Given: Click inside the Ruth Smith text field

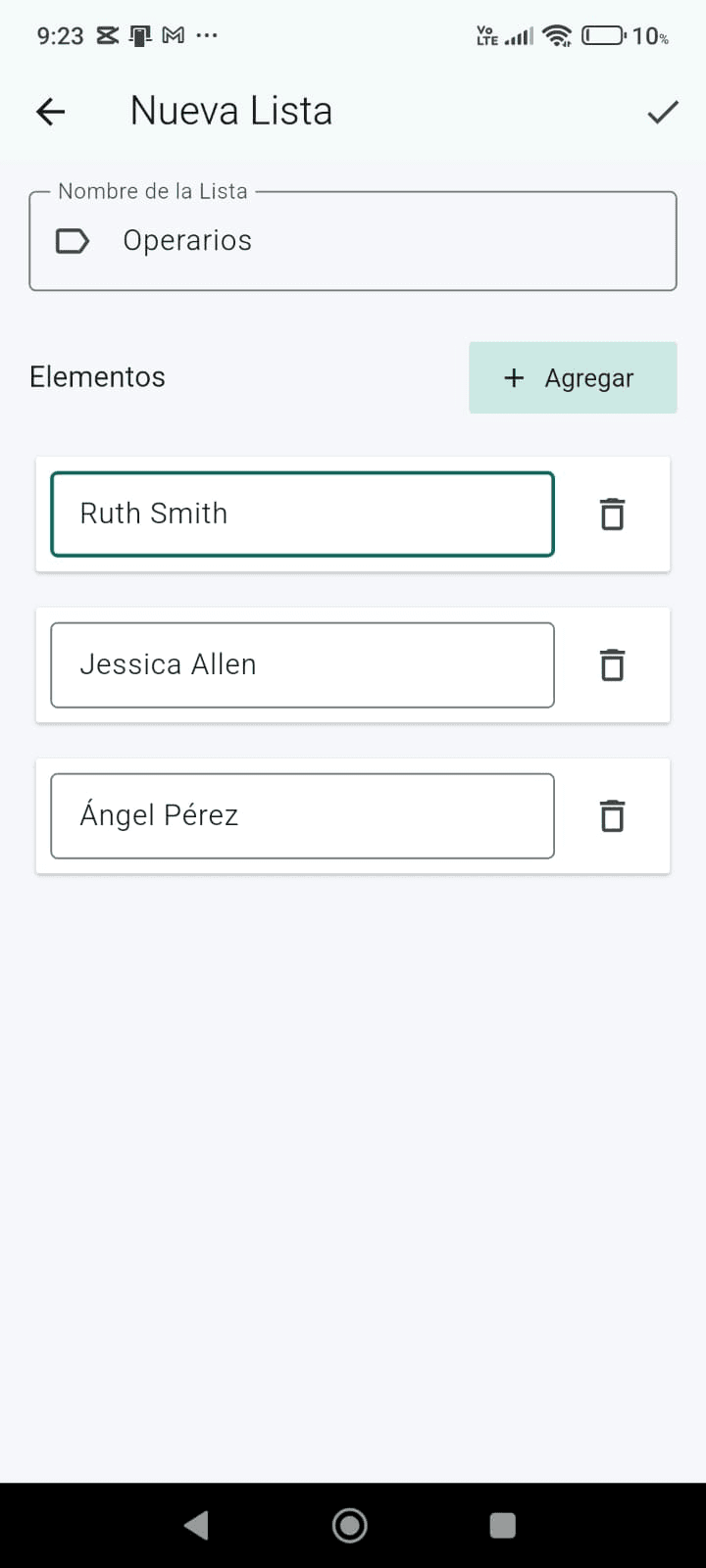Looking at the screenshot, I should pos(301,514).
